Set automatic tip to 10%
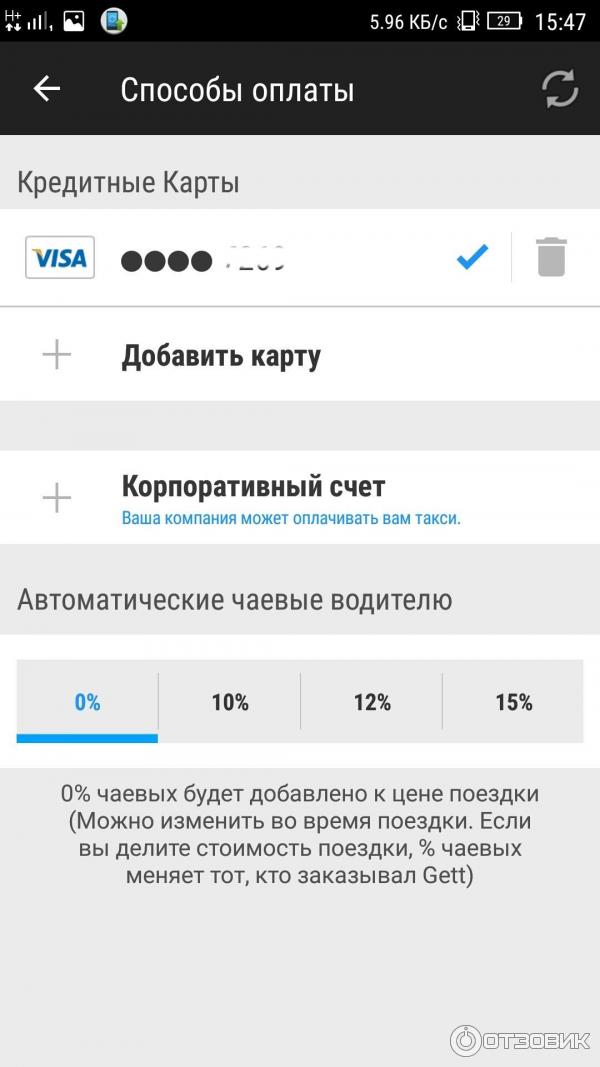Viewport: 600px width, 1067px height. coord(230,702)
